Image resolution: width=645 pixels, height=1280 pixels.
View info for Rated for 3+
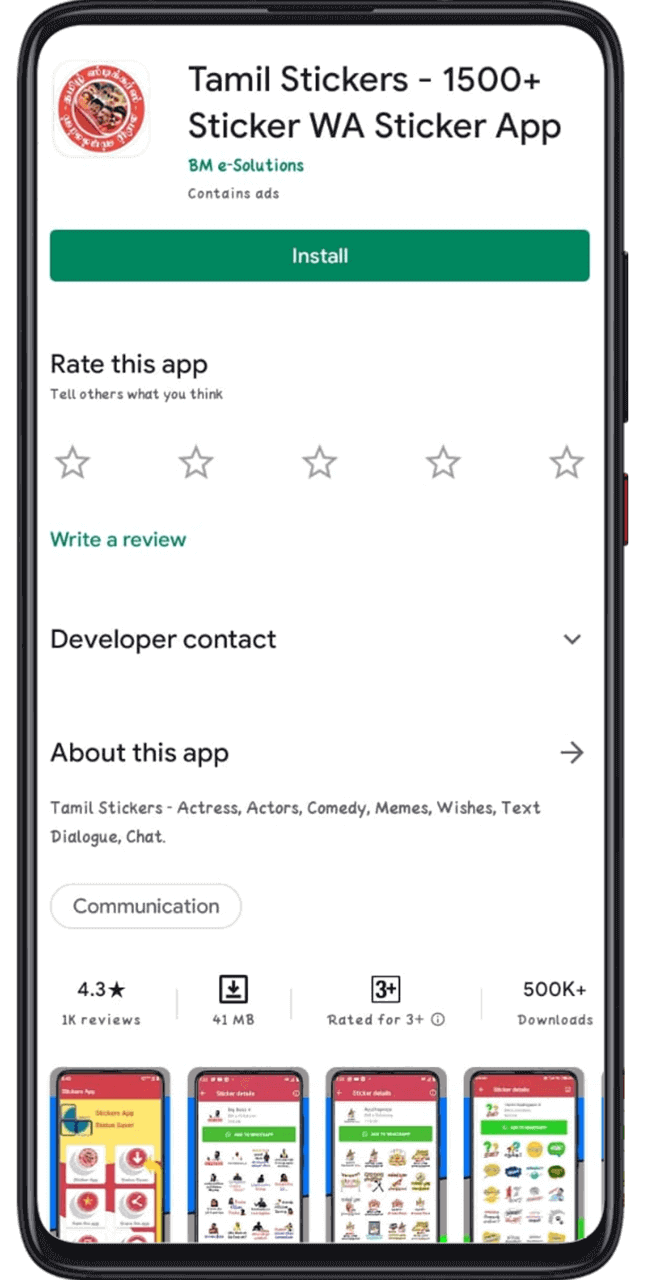tap(438, 1020)
